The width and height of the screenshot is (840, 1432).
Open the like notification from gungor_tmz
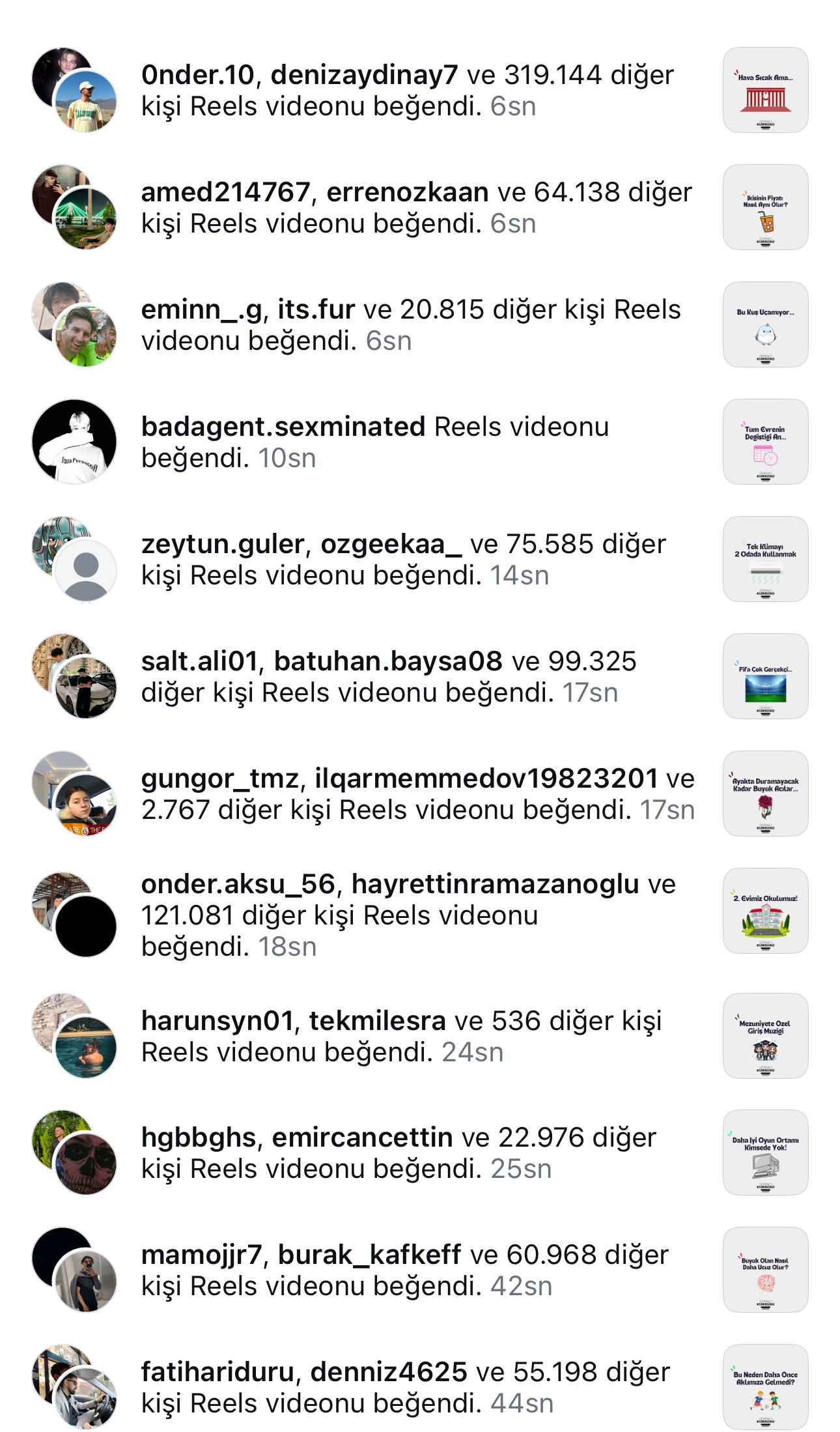click(417, 794)
